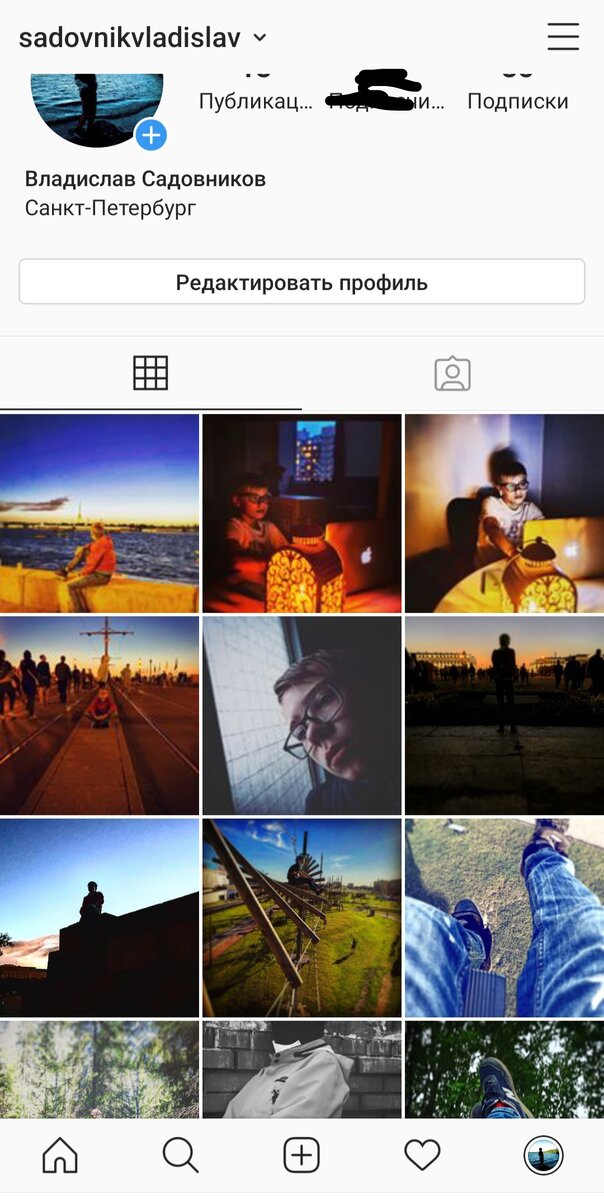Open photo of man sitting by river

point(99,513)
